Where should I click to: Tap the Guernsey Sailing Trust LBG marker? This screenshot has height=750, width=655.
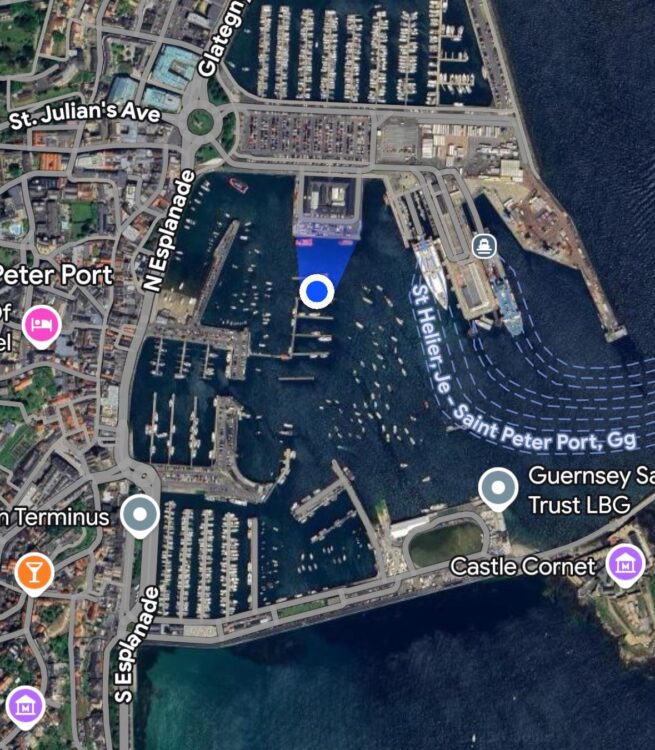[x=497, y=488]
